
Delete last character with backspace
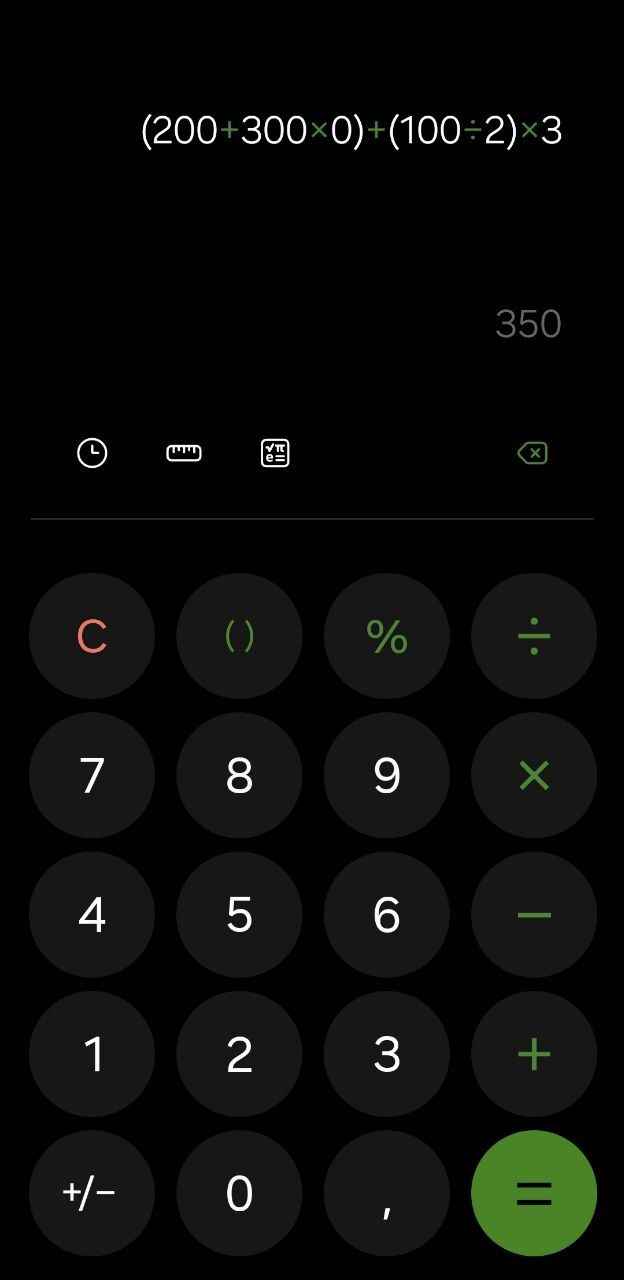[x=532, y=453]
